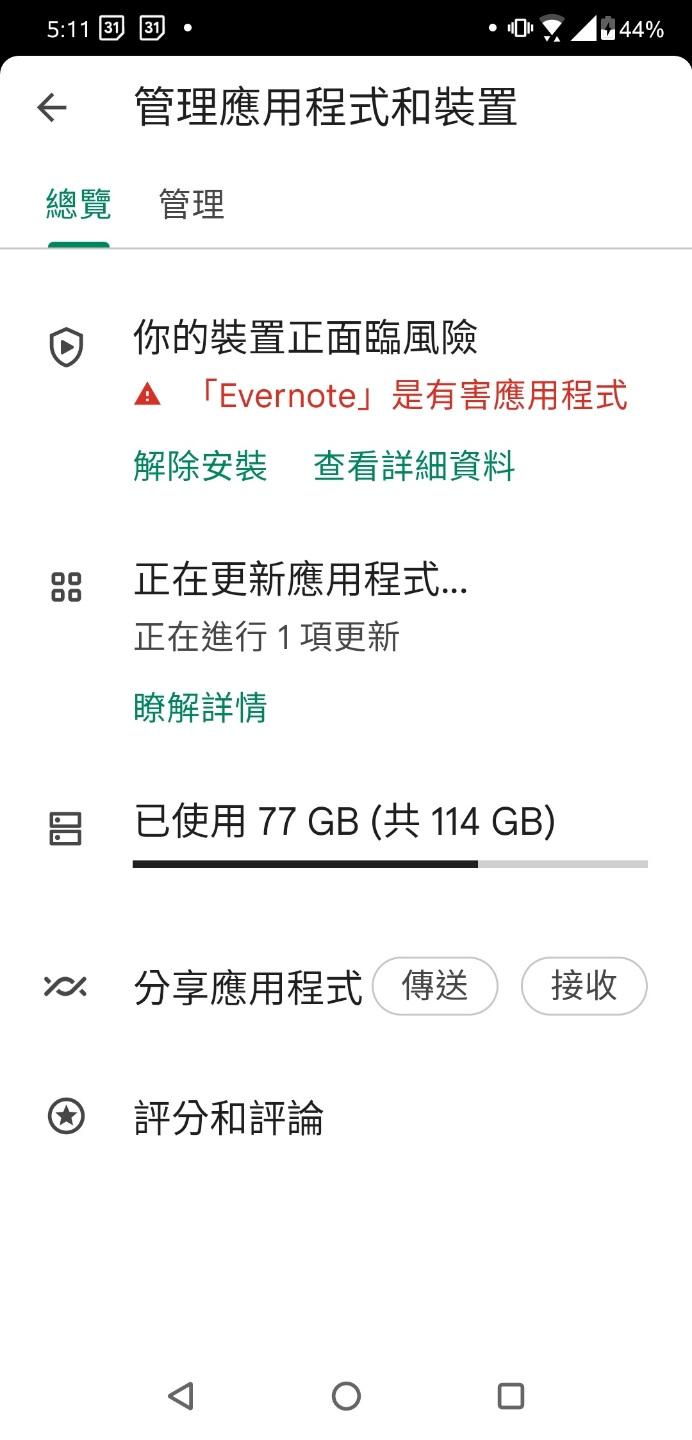This screenshot has width=692, height=1440.
Task: Tap the 接收 button to receive apps
Action: pos(584,986)
